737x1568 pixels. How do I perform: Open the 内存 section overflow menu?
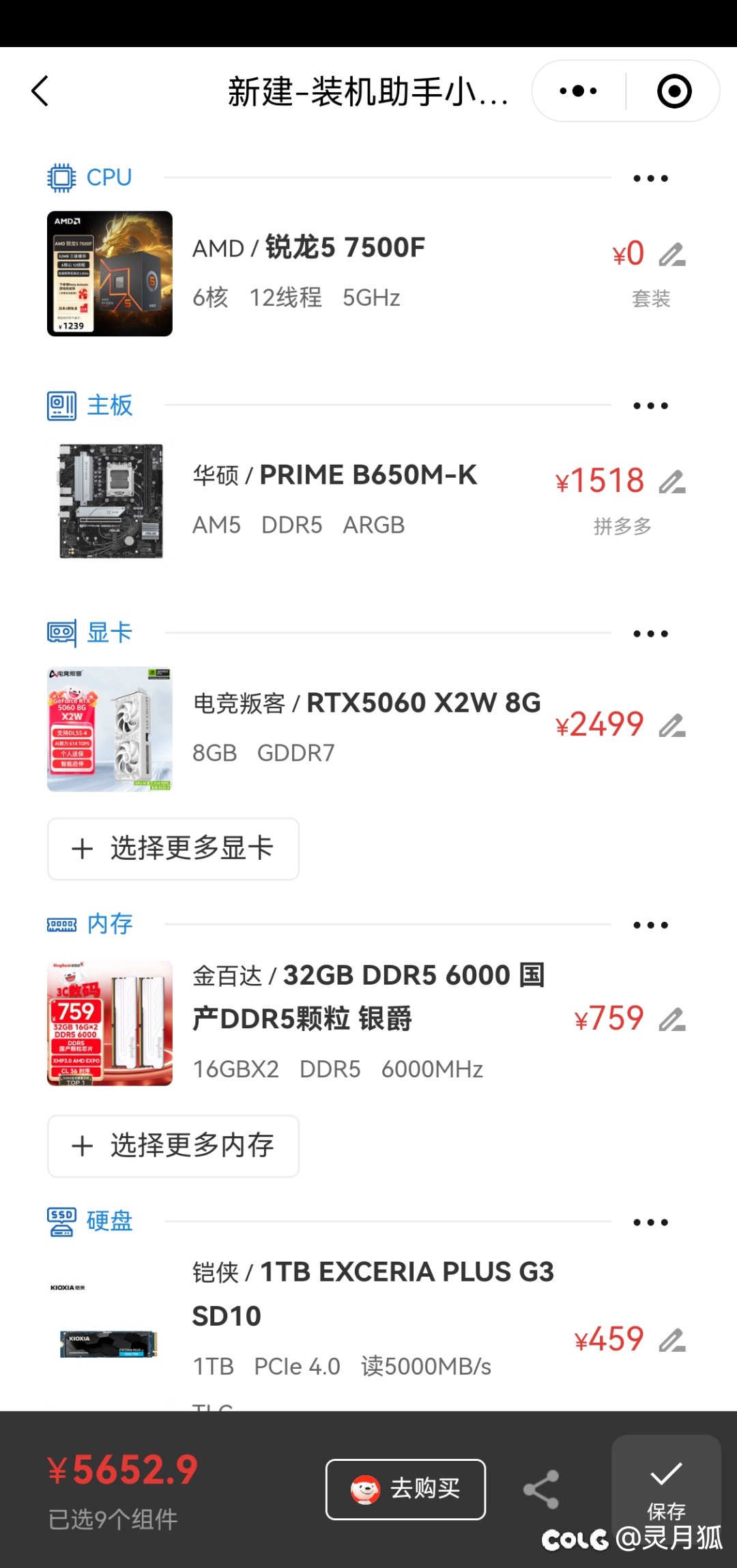coord(650,925)
